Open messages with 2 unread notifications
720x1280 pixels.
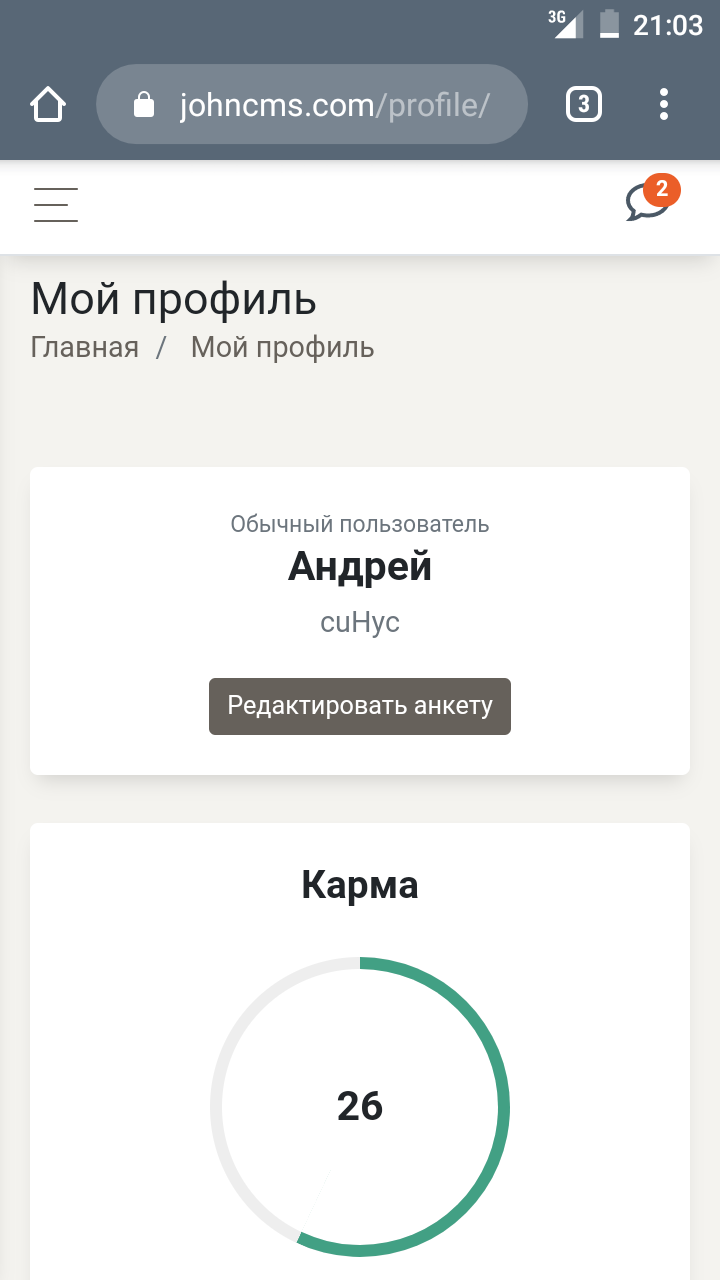(649, 201)
